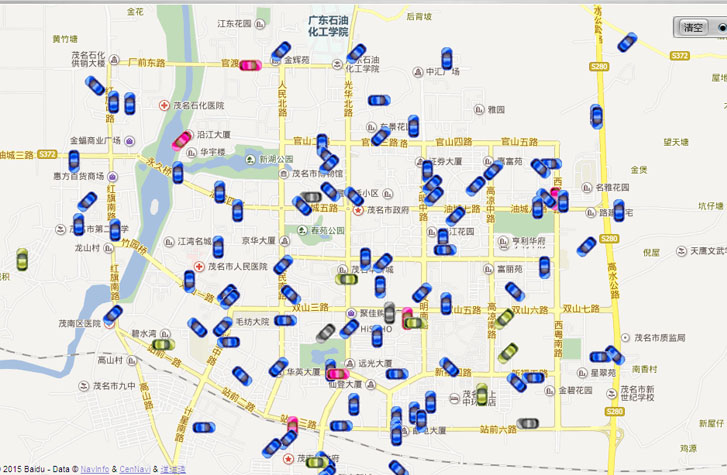This screenshot has height=475, width=727.
Task: Select the pink car marker beside 沿江大厦
Action: click(181, 140)
